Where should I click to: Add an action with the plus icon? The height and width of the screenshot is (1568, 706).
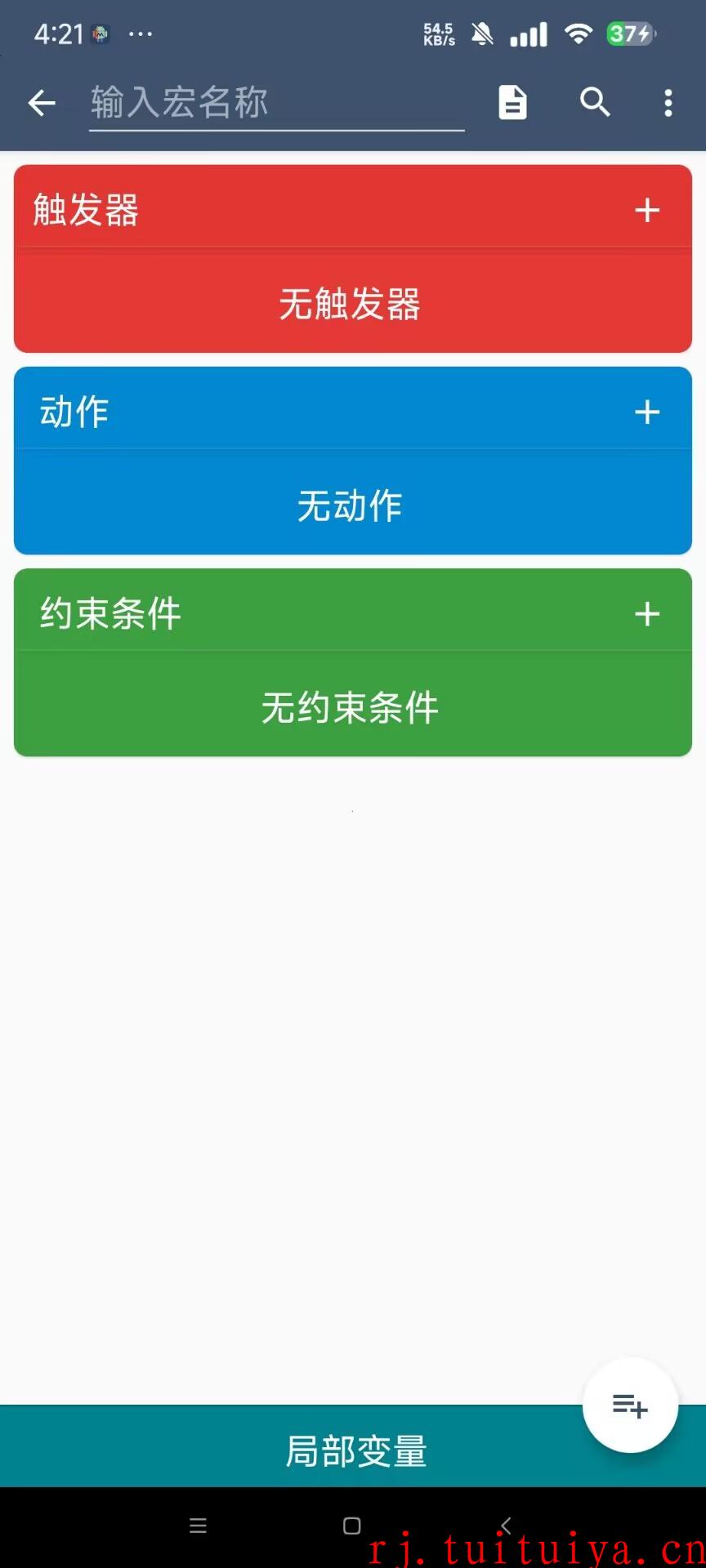[647, 412]
